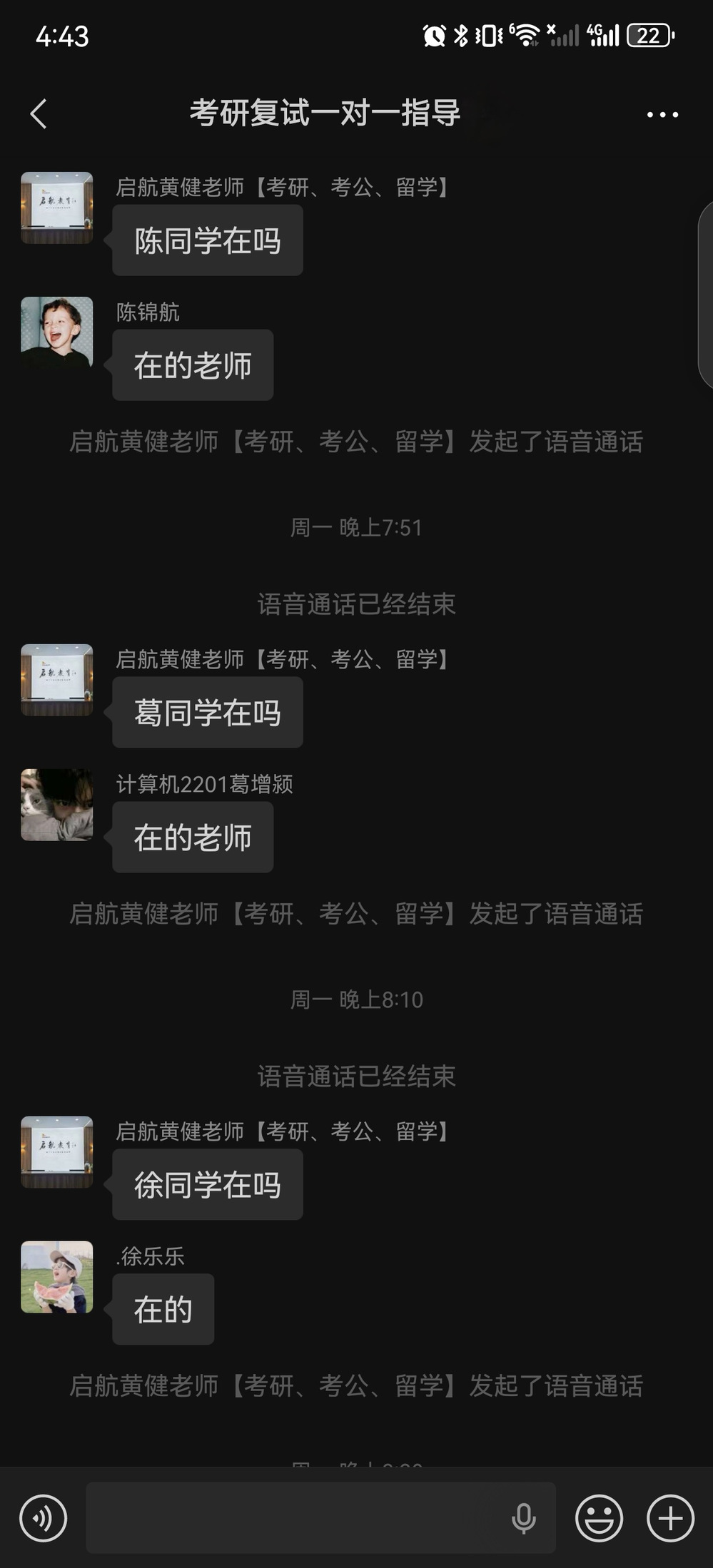This screenshot has height=1568, width=713.
Task: Open teacher's avatar beside 陈同学在吗
Action: 57,208
